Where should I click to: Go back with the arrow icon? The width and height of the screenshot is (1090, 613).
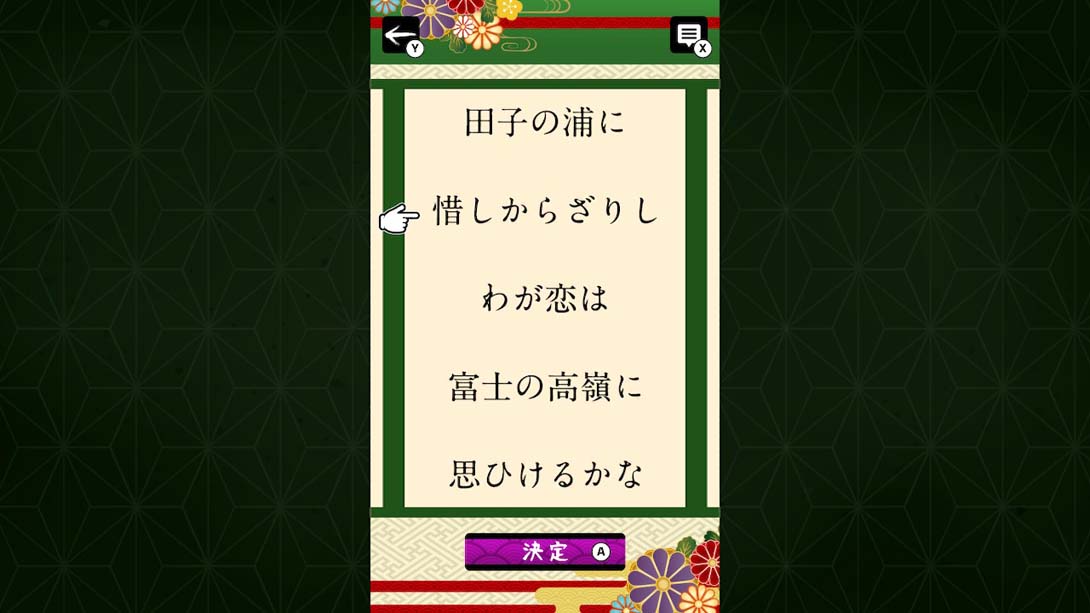coord(401,36)
